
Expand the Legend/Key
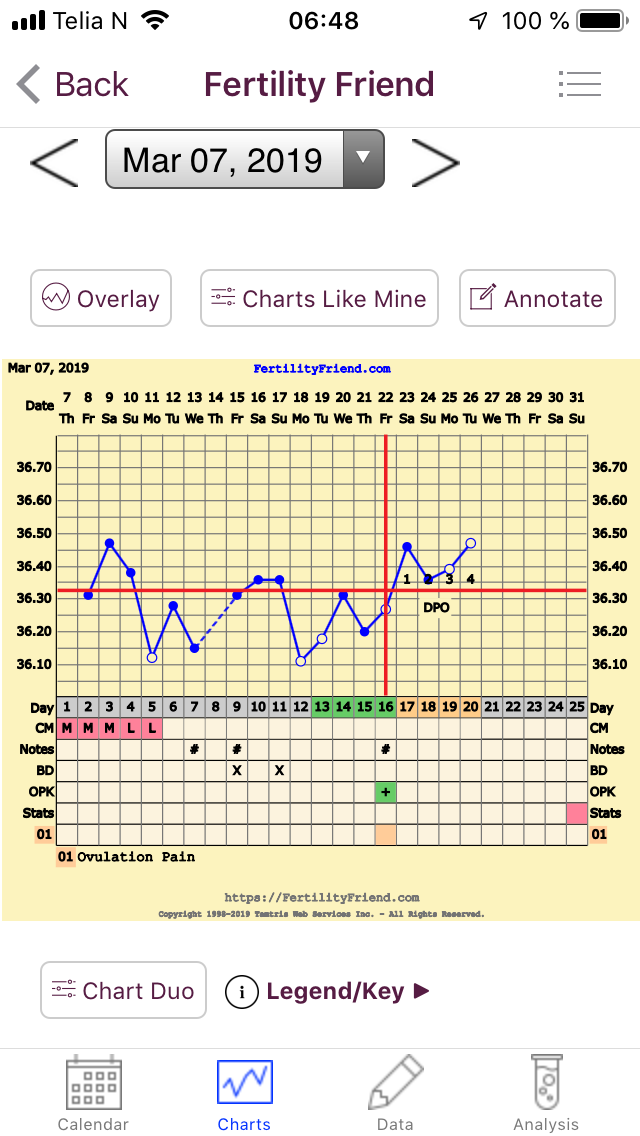(x=328, y=991)
